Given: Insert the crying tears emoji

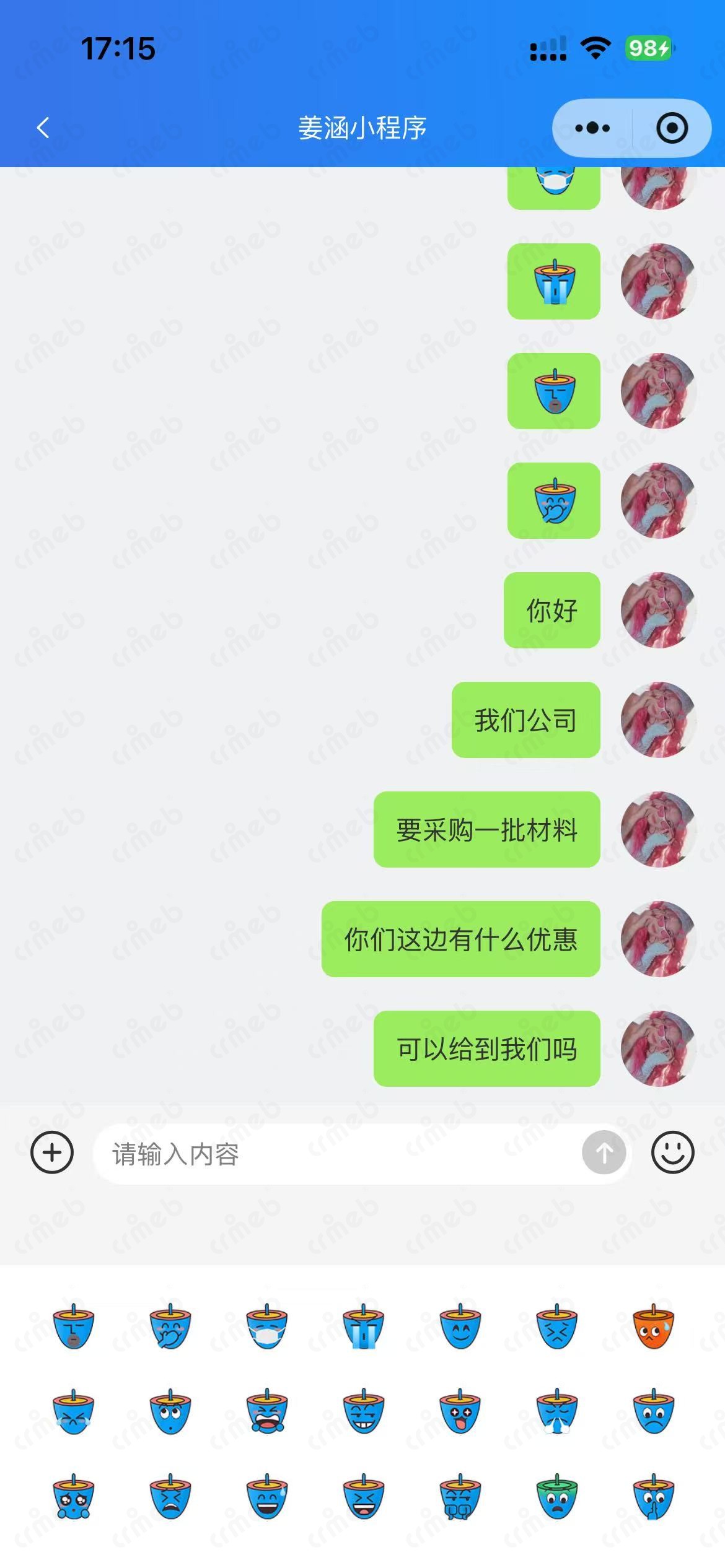Looking at the screenshot, I should pyautogui.click(x=363, y=1326).
